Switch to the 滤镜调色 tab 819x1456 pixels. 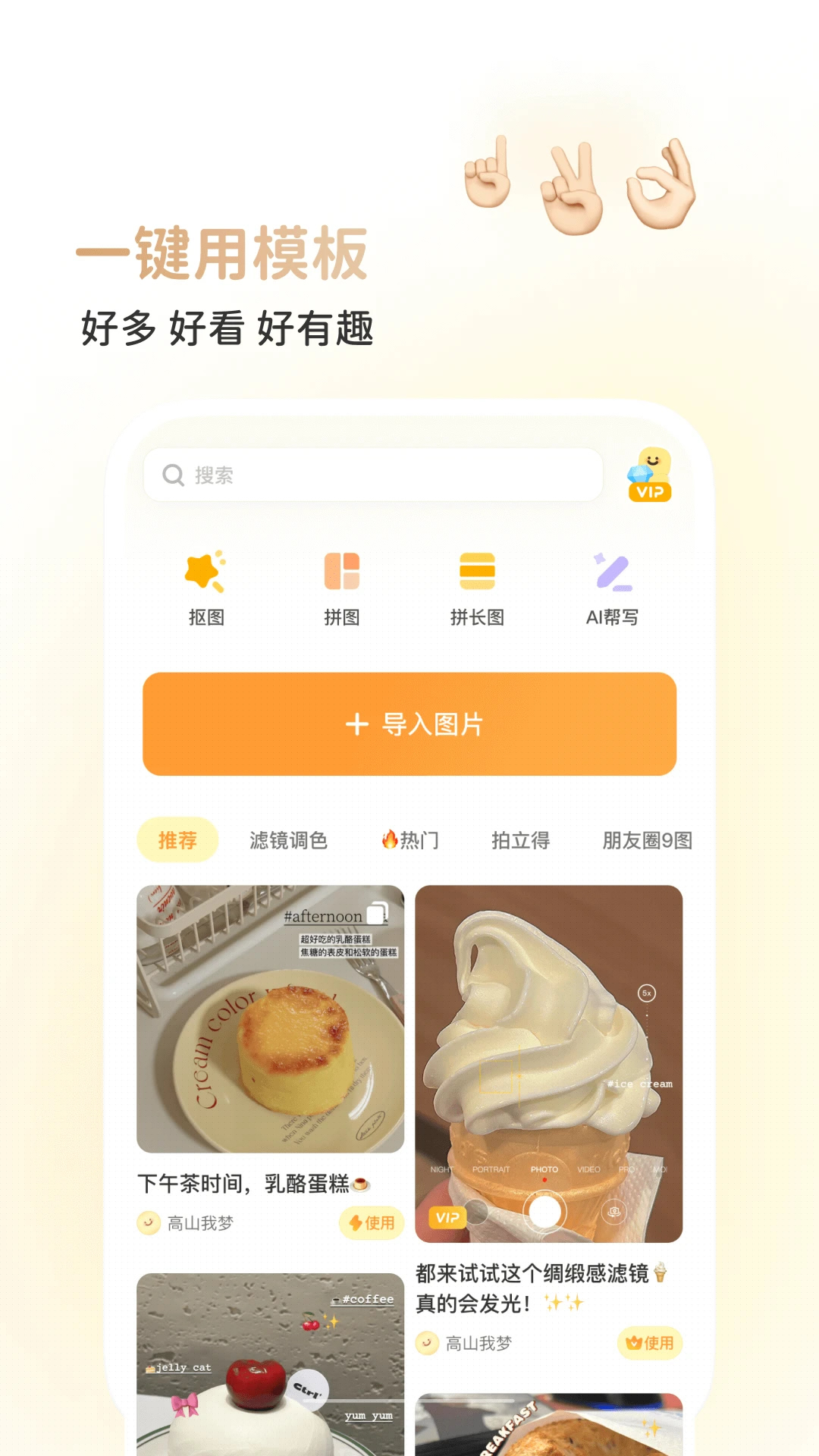290,840
